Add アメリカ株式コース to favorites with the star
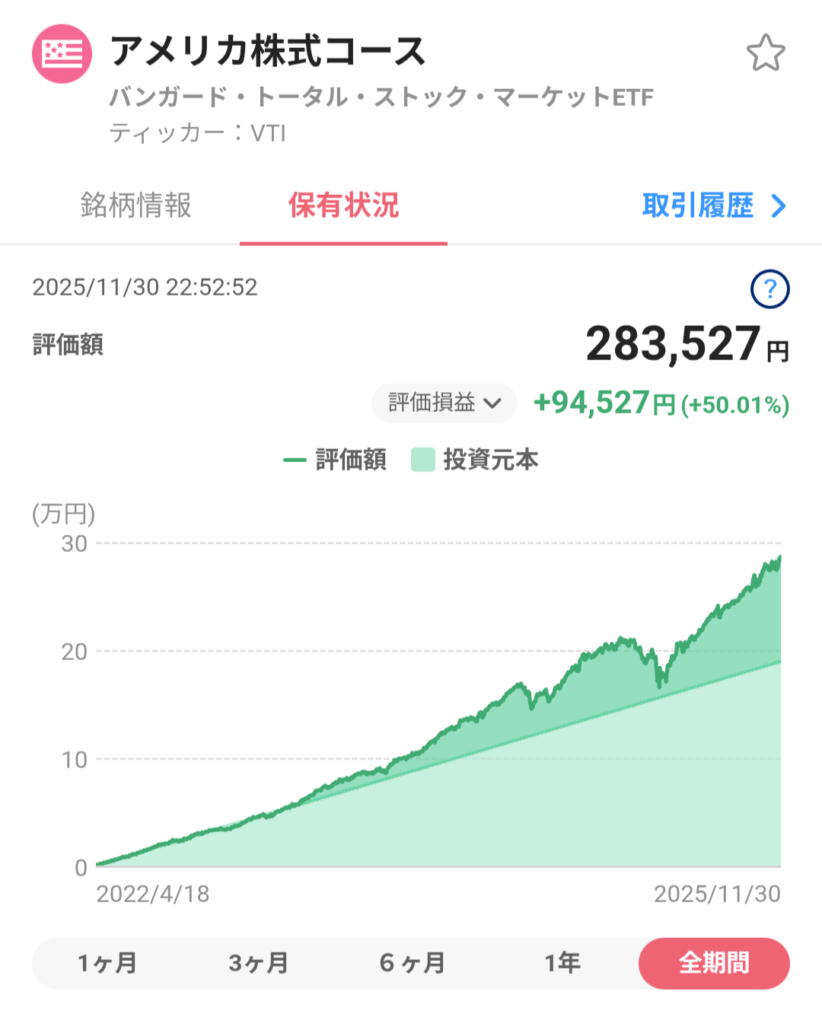The image size is (822, 1024). [766, 53]
